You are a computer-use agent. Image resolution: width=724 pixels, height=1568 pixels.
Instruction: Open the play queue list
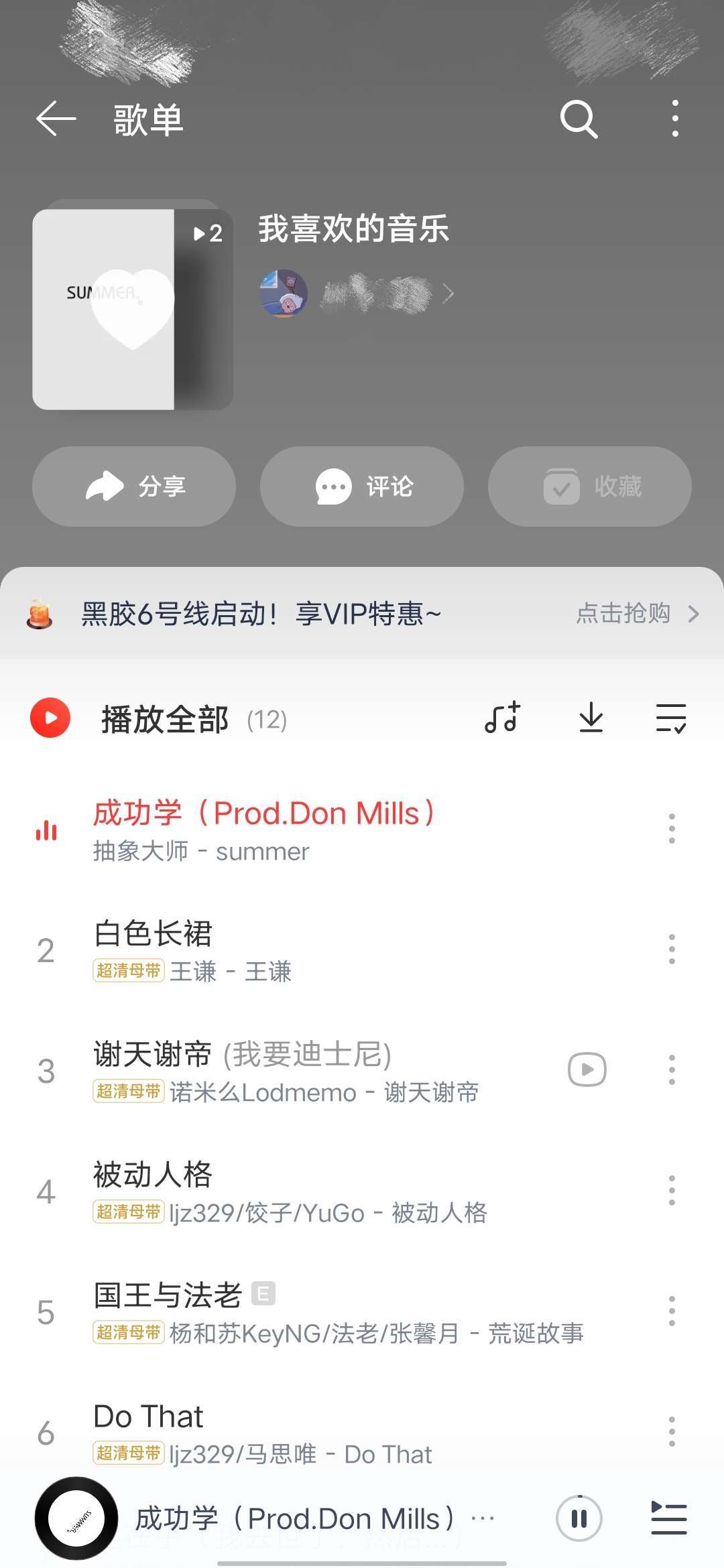click(669, 1518)
